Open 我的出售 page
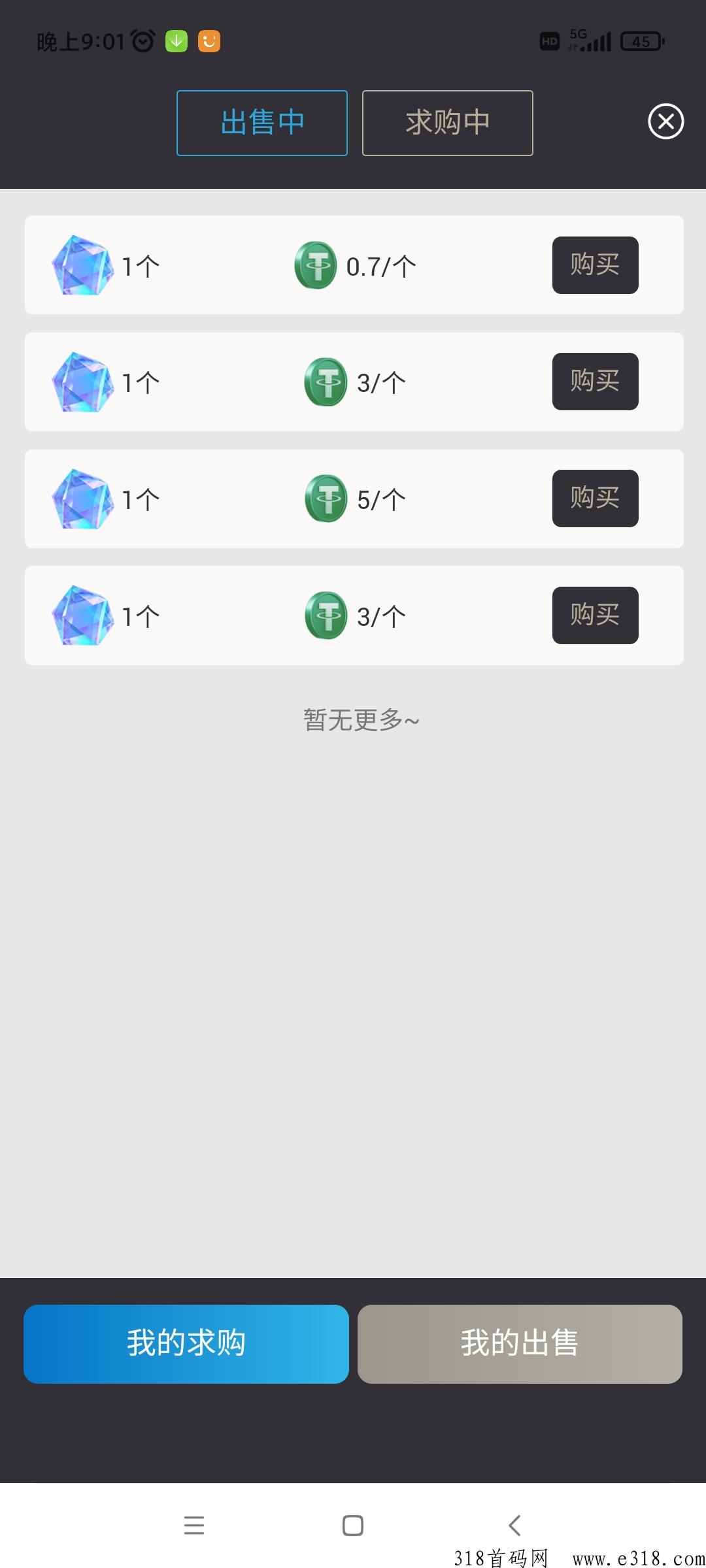Image resolution: width=706 pixels, height=1568 pixels. click(x=520, y=1344)
